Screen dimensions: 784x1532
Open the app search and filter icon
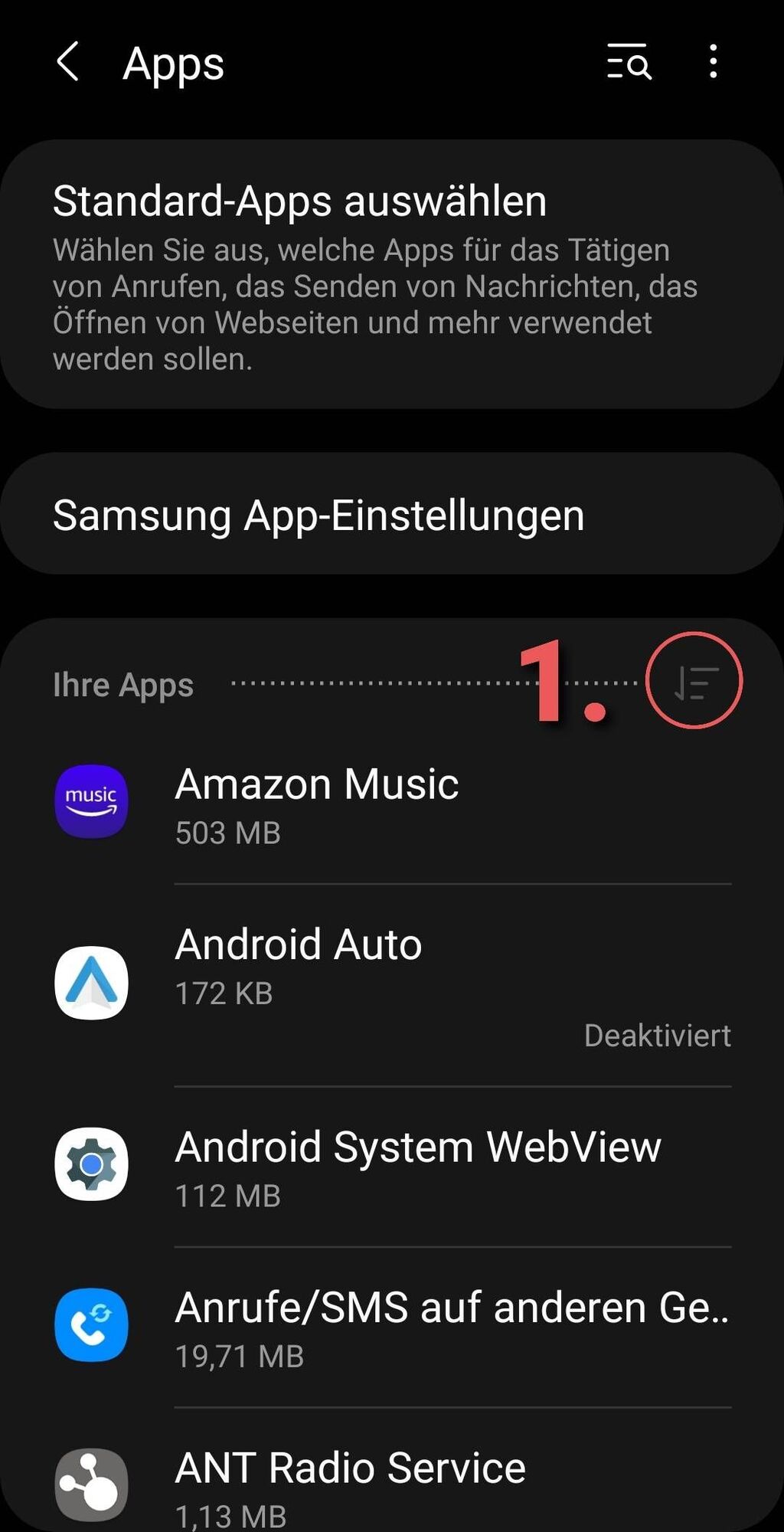[x=629, y=62]
